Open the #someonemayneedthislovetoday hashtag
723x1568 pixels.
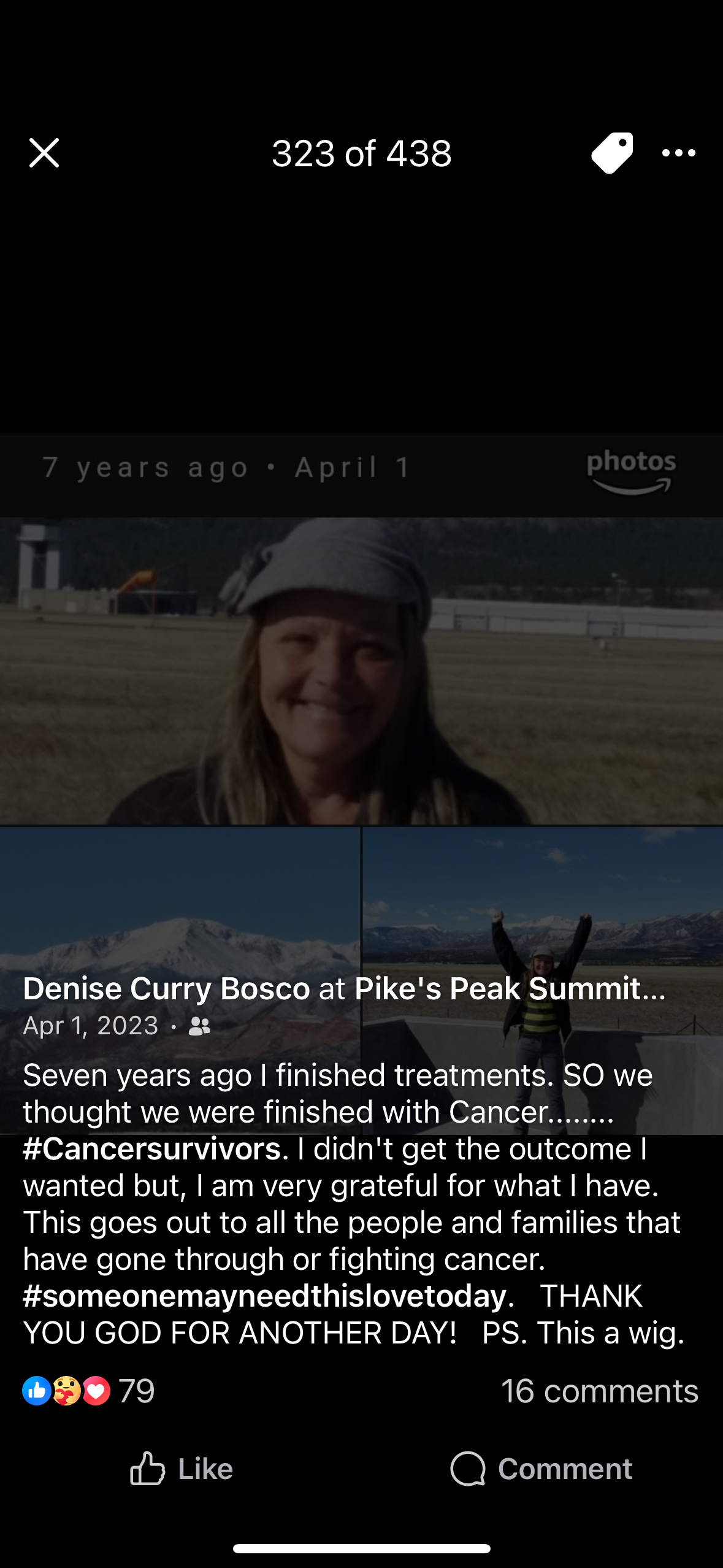[x=265, y=1296]
